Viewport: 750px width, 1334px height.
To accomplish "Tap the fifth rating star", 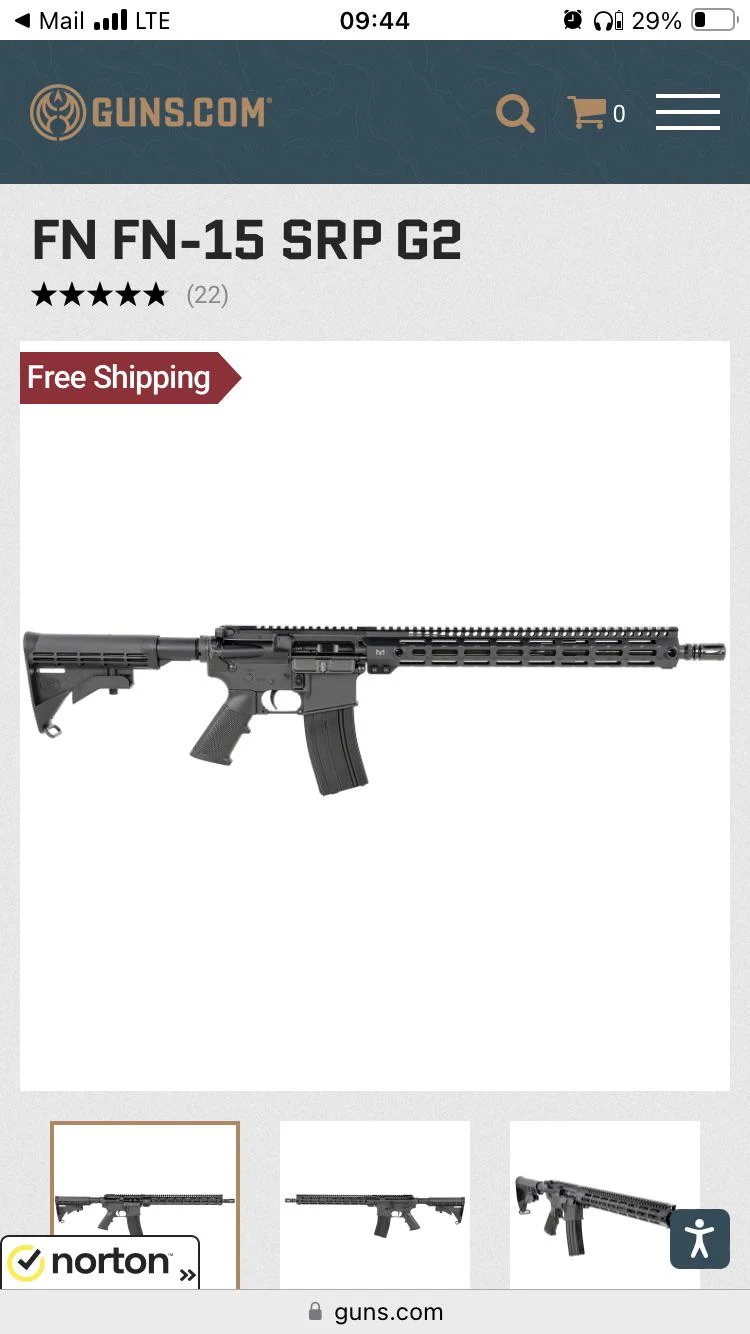I will click(154, 294).
